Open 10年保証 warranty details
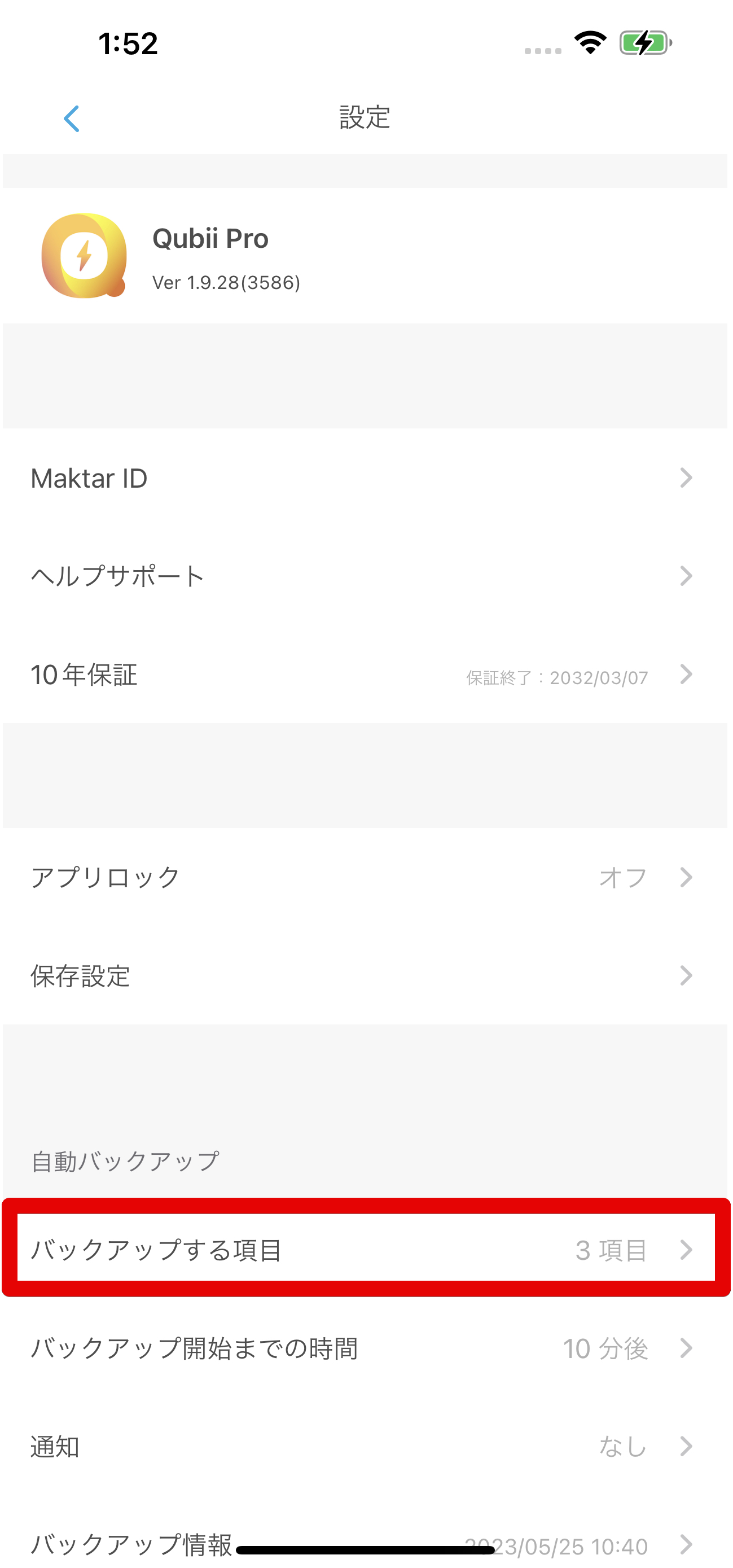733x1568 pixels. [x=85, y=676]
